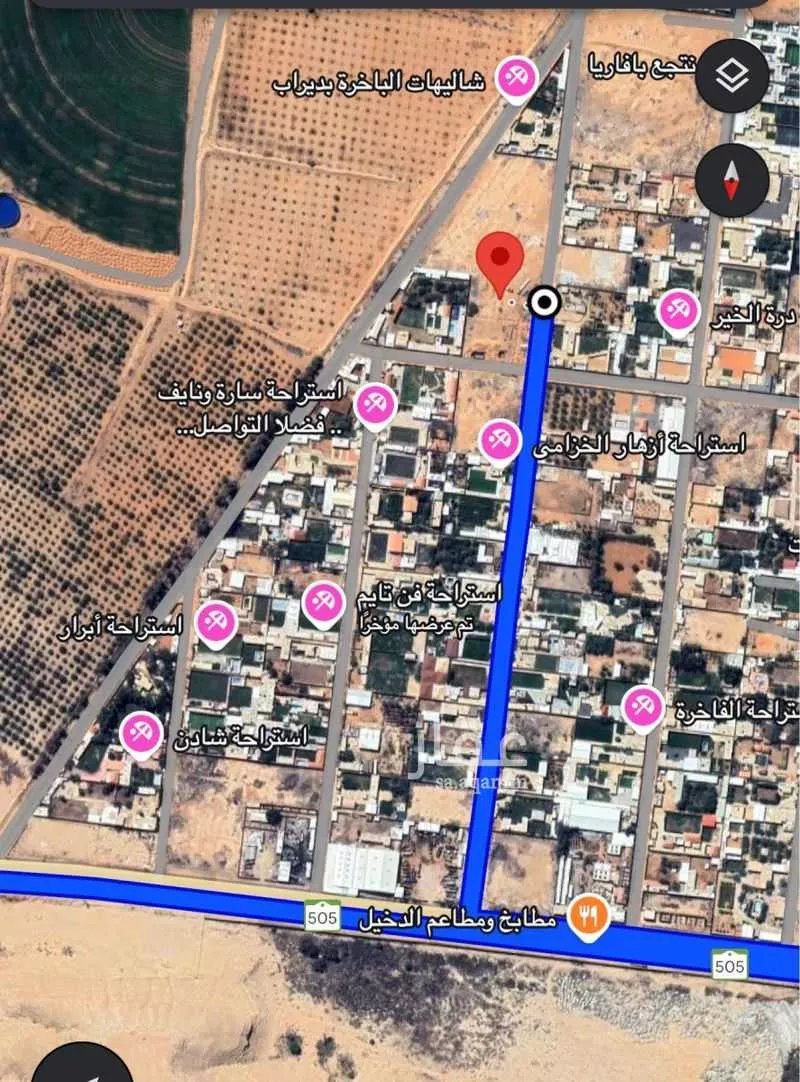Tap the compass to reset north
The height and width of the screenshot is (1082, 800).
[732, 180]
